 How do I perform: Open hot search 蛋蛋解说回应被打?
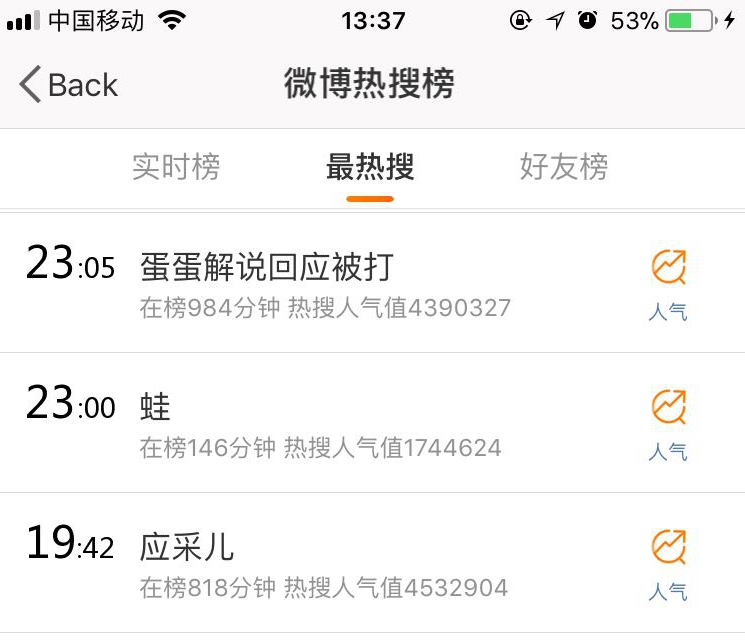pos(267,267)
